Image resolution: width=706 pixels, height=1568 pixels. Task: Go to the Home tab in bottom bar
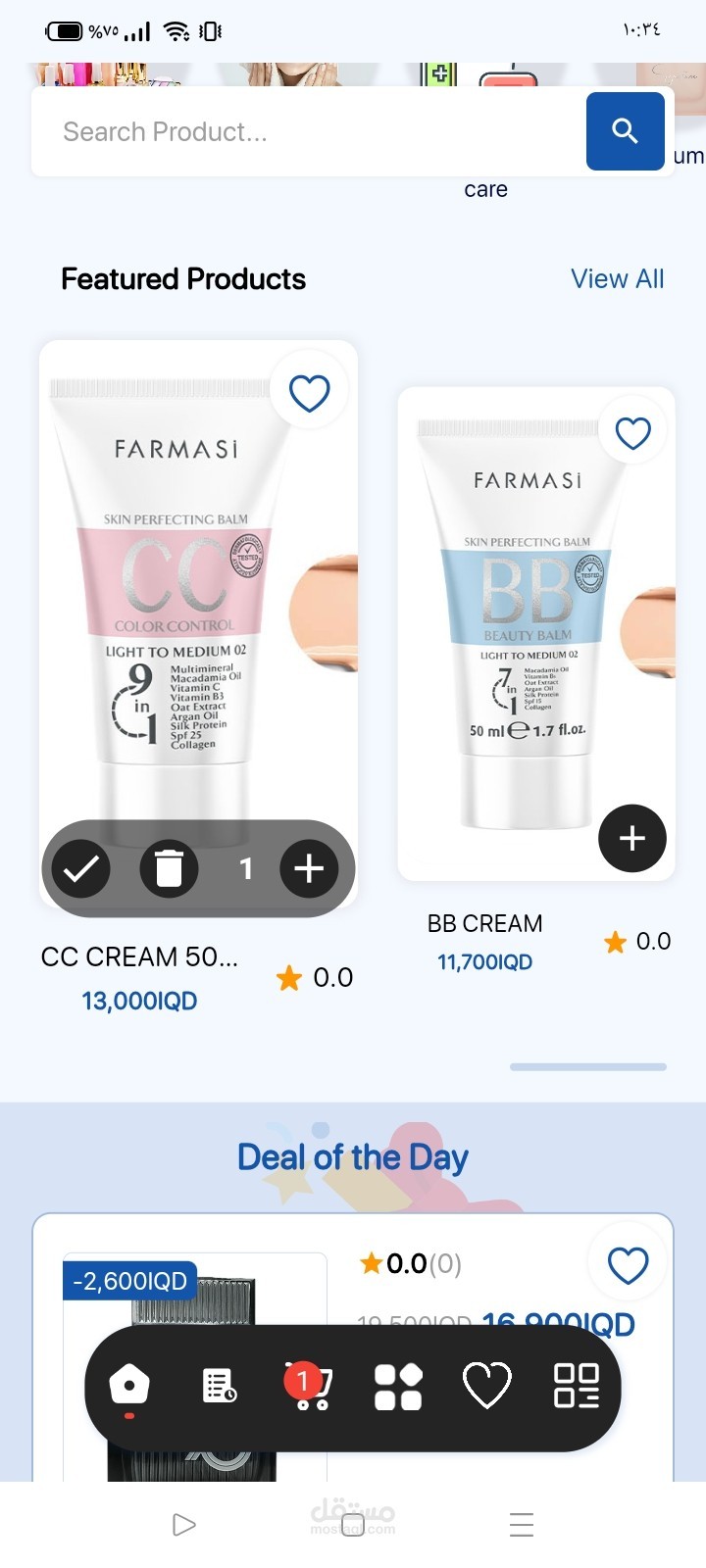[129, 1386]
